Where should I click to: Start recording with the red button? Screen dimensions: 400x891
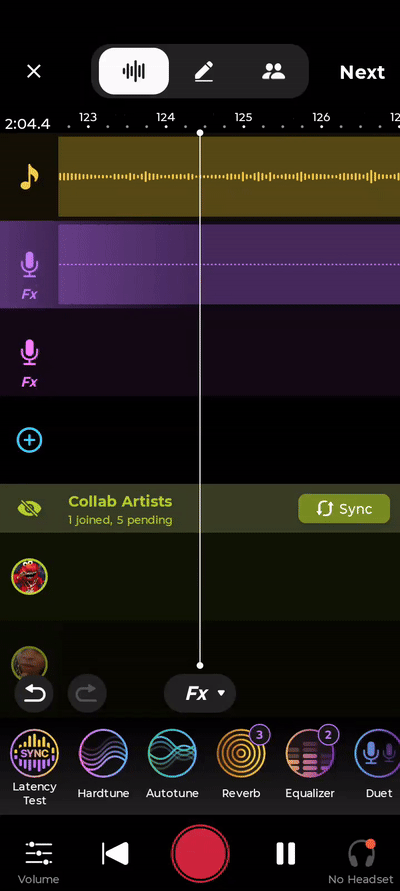(x=200, y=853)
